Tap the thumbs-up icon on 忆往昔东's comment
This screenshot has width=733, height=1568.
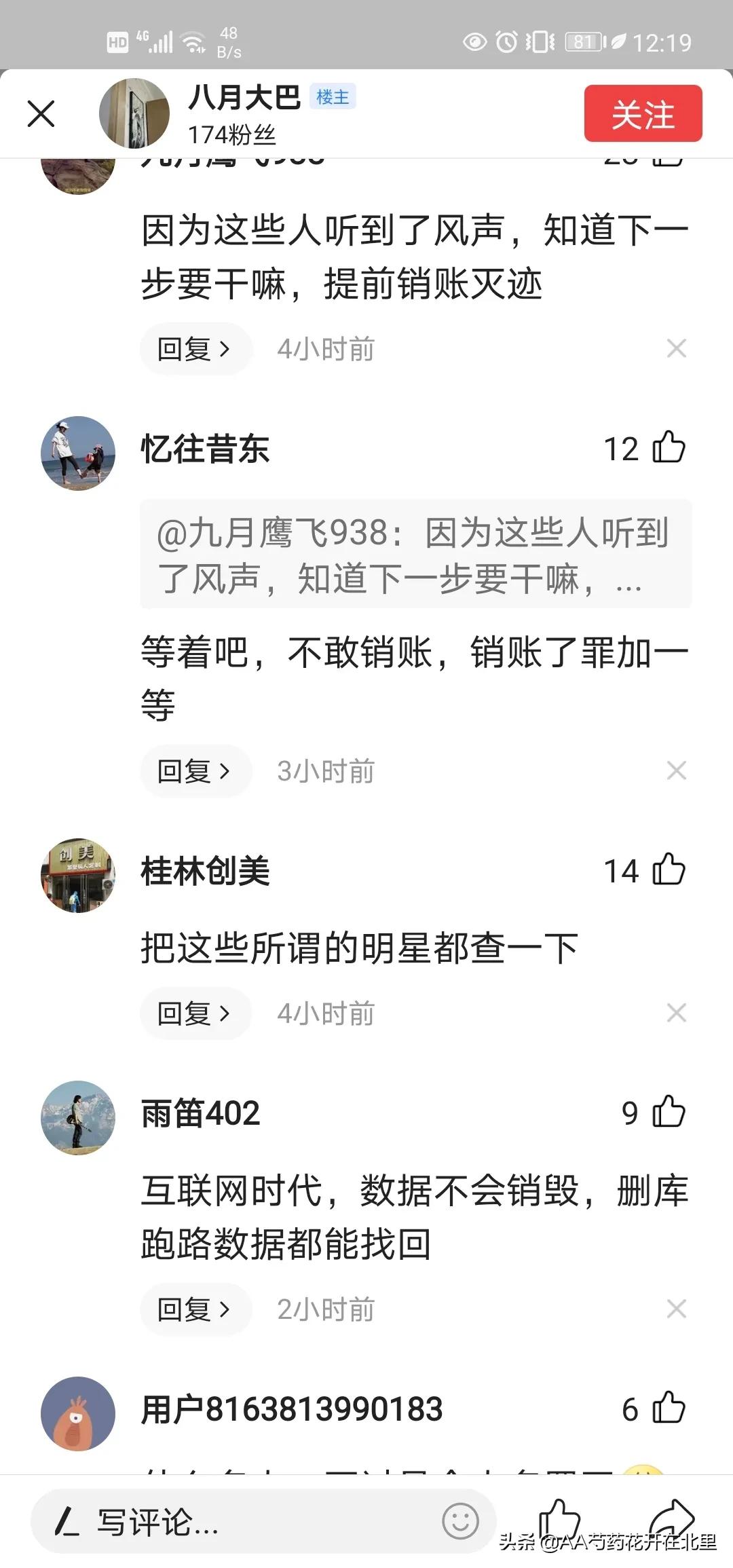click(668, 448)
